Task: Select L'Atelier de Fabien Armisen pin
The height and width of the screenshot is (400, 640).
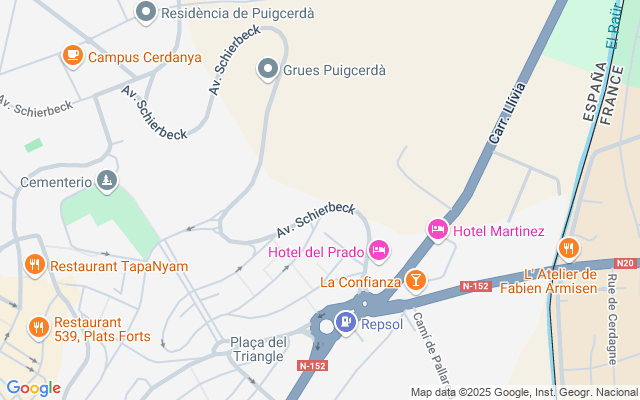Action: coord(569,247)
